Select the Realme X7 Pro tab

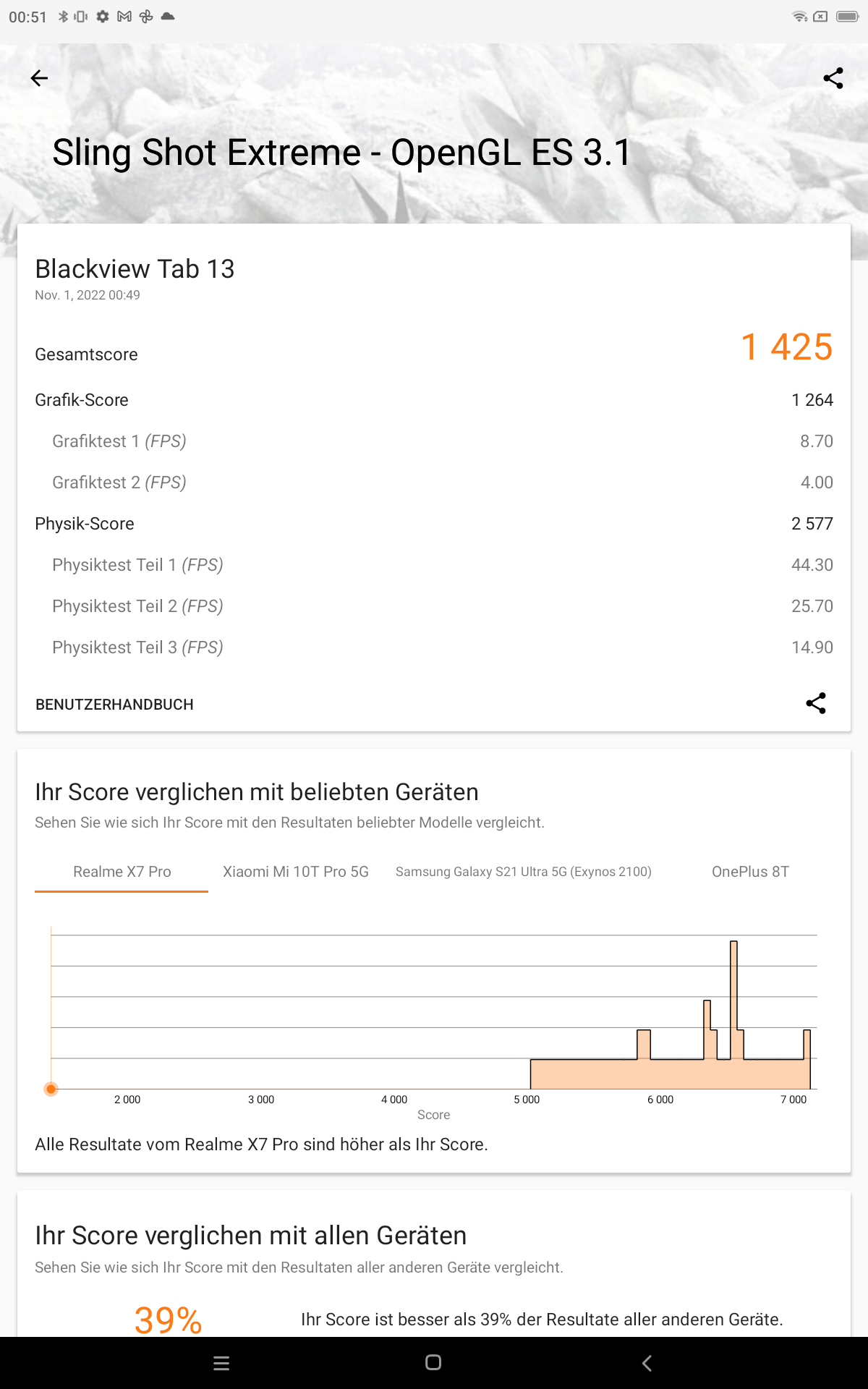tap(122, 872)
